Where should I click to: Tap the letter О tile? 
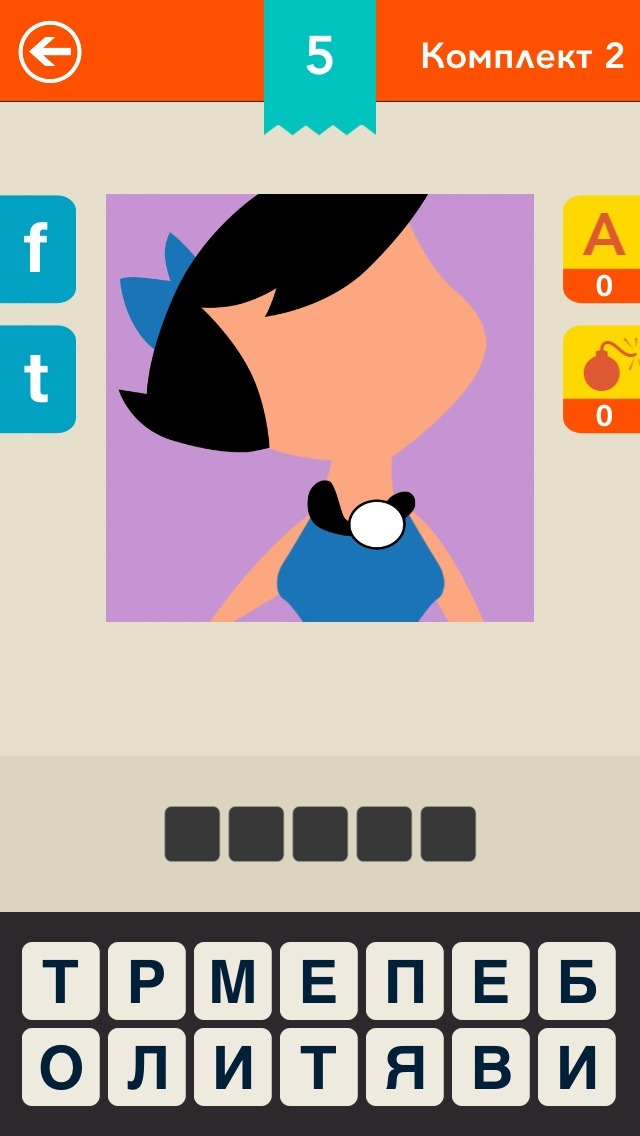(61, 1066)
